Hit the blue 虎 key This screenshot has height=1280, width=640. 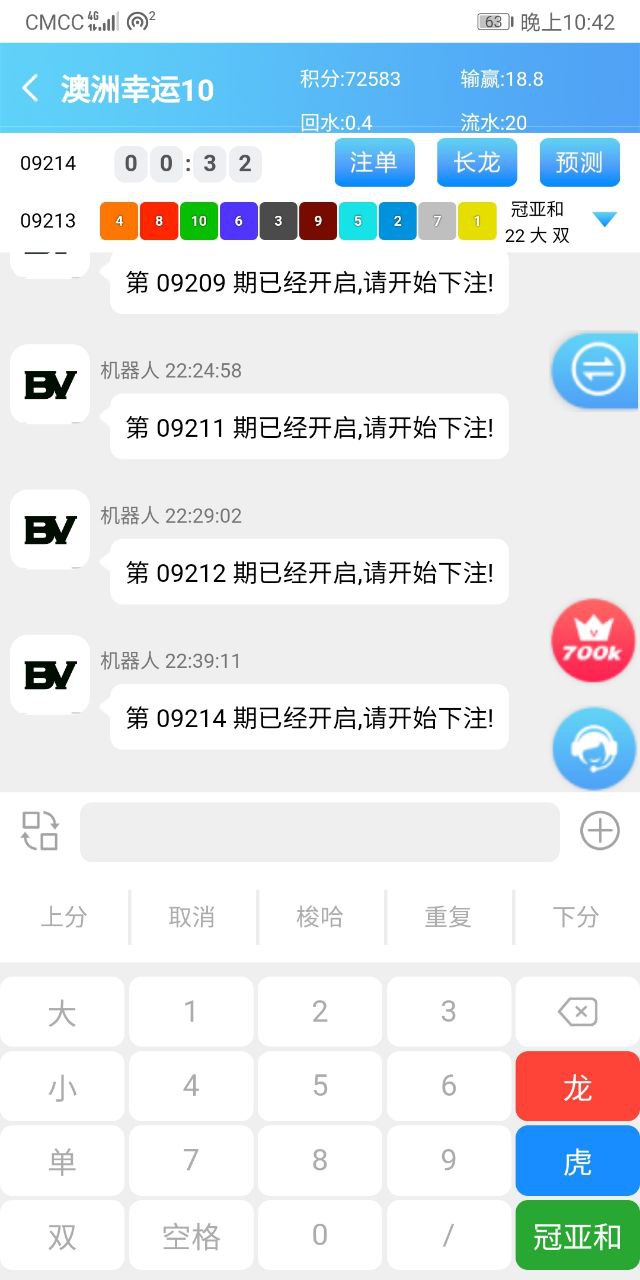click(578, 1161)
